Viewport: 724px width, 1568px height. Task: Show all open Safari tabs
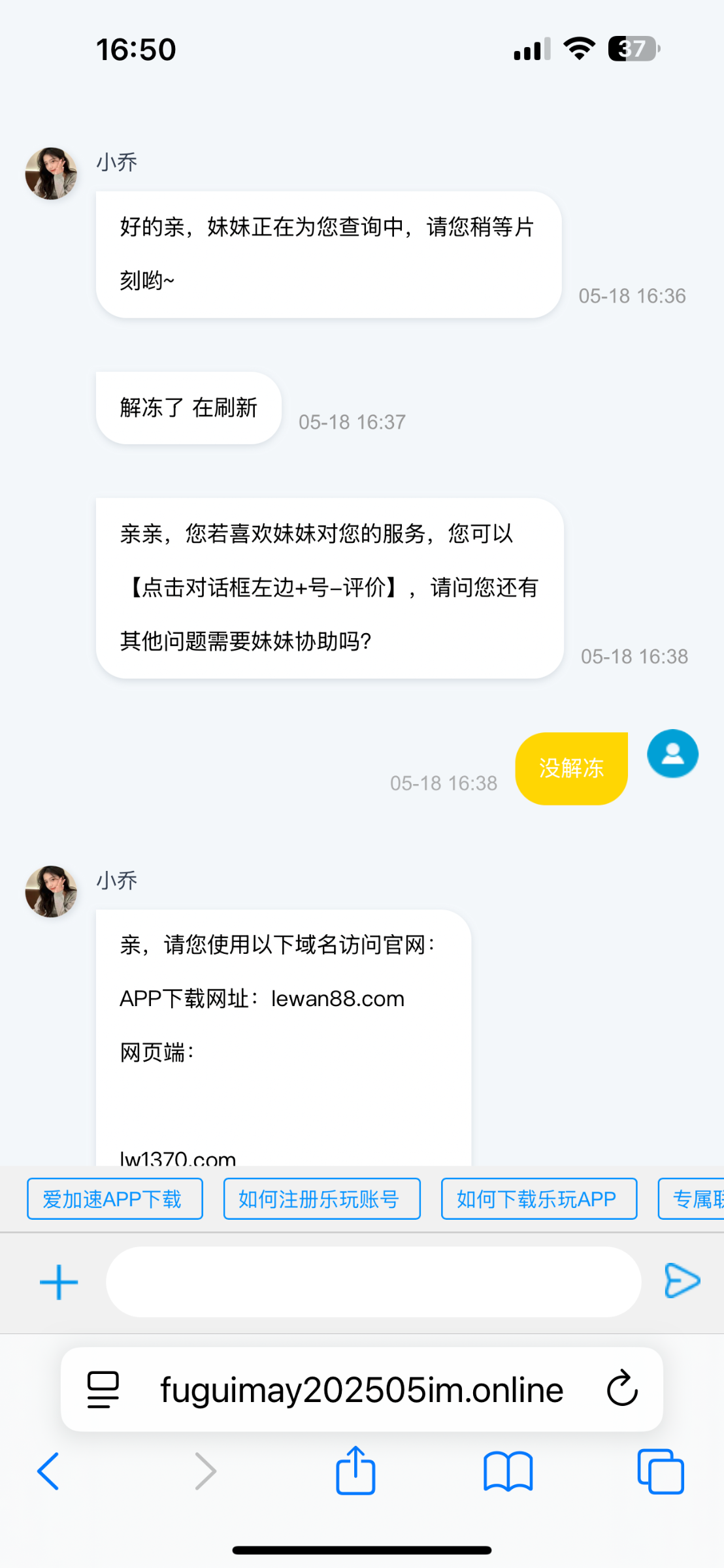coord(660,1471)
